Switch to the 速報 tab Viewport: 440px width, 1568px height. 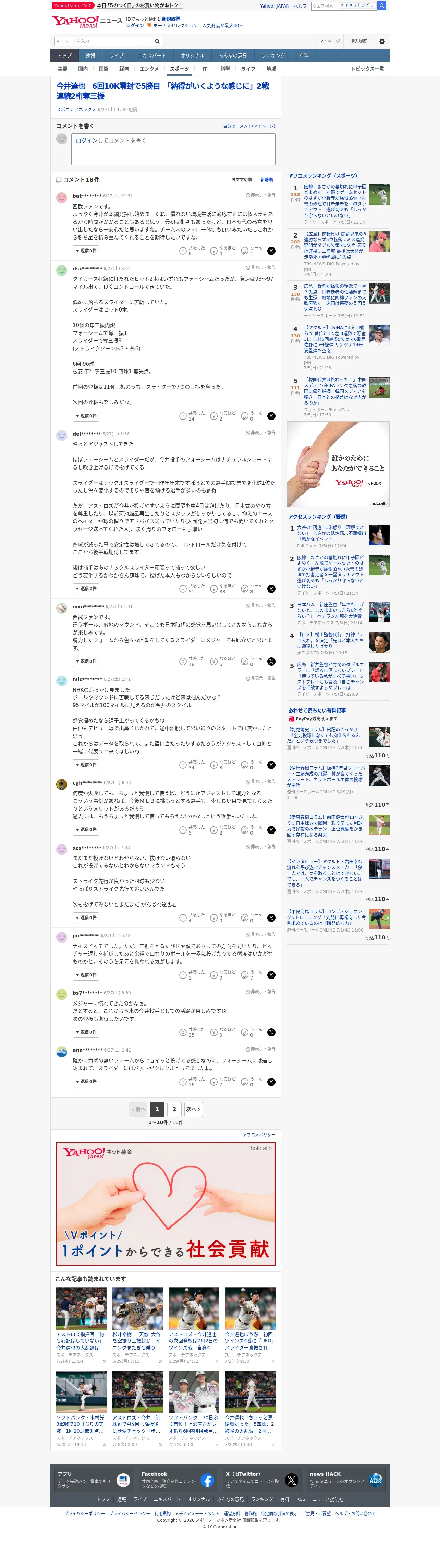click(x=91, y=56)
